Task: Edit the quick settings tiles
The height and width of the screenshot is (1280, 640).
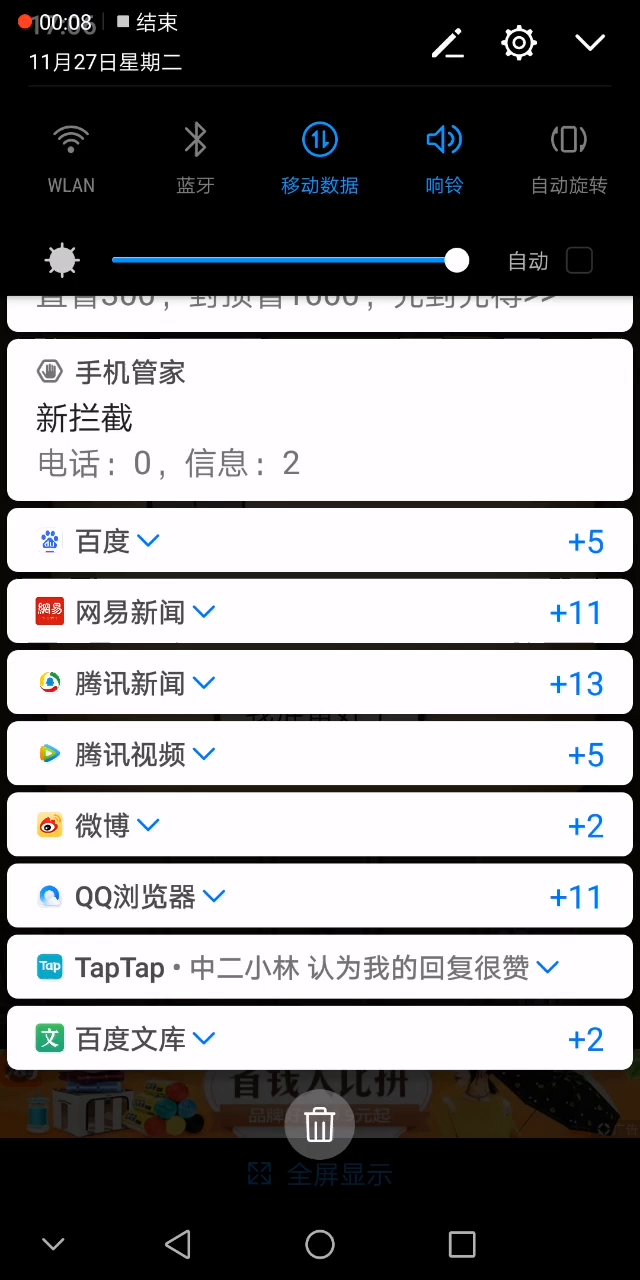Action: [x=447, y=43]
